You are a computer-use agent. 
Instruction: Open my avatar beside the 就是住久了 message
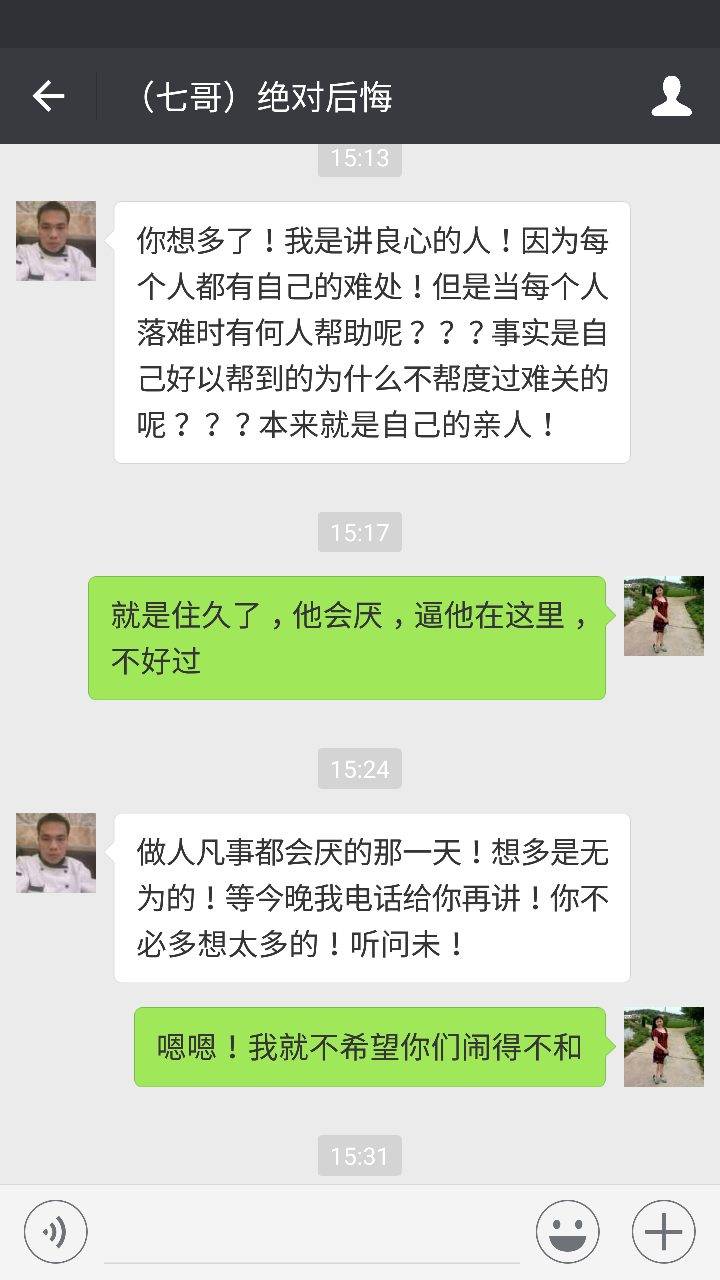(x=663, y=616)
